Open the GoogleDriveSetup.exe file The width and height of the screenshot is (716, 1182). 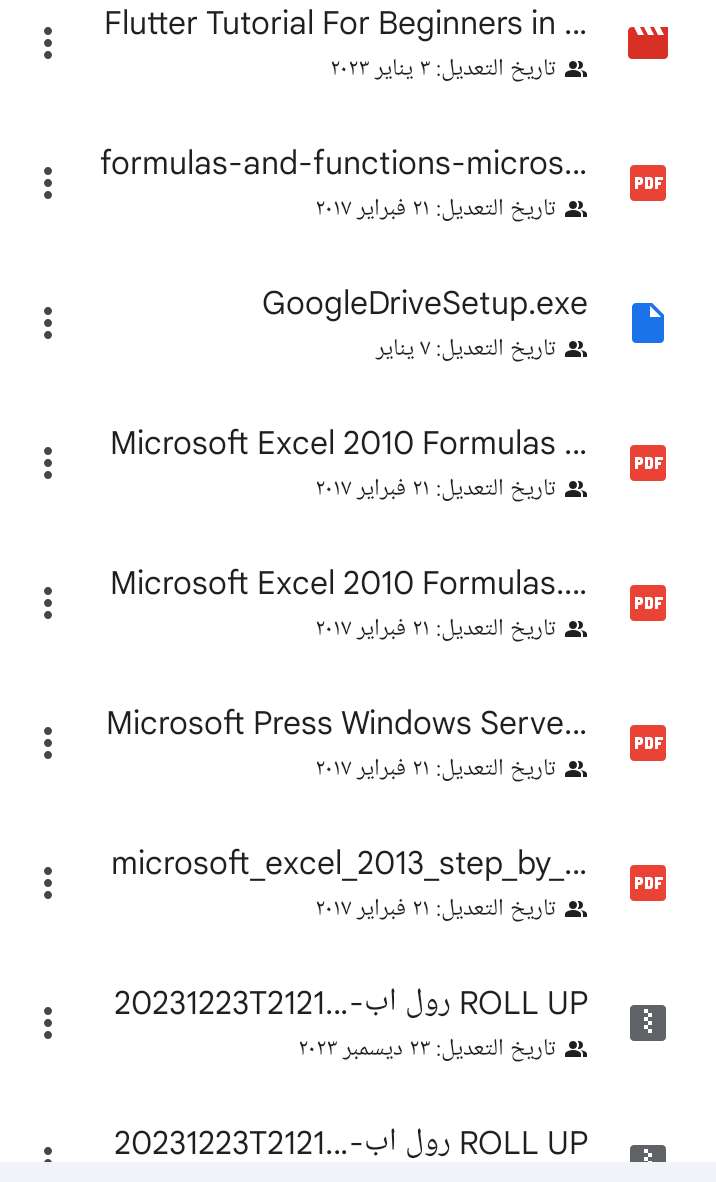click(358, 323)
